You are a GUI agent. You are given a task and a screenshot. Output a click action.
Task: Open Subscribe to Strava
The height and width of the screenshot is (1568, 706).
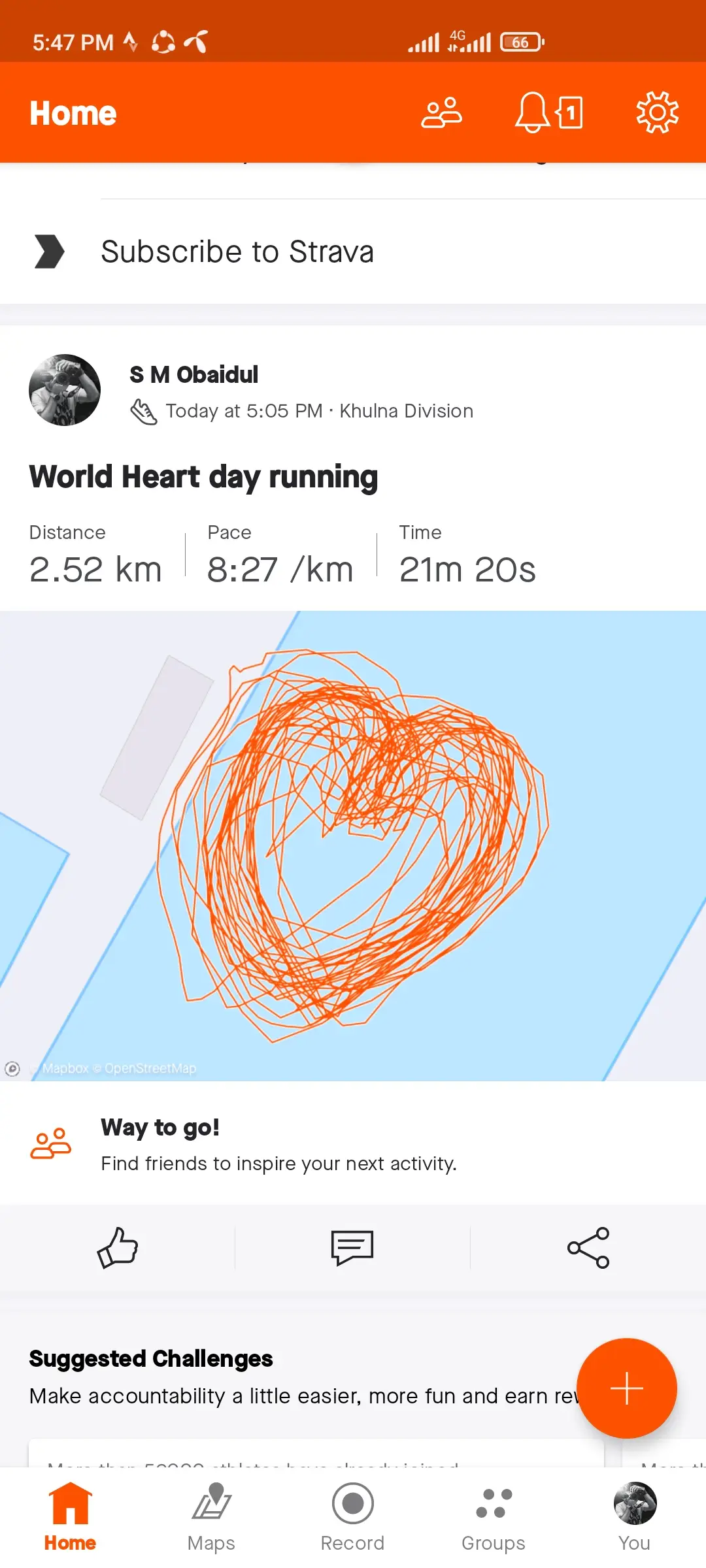coord(237,252)
